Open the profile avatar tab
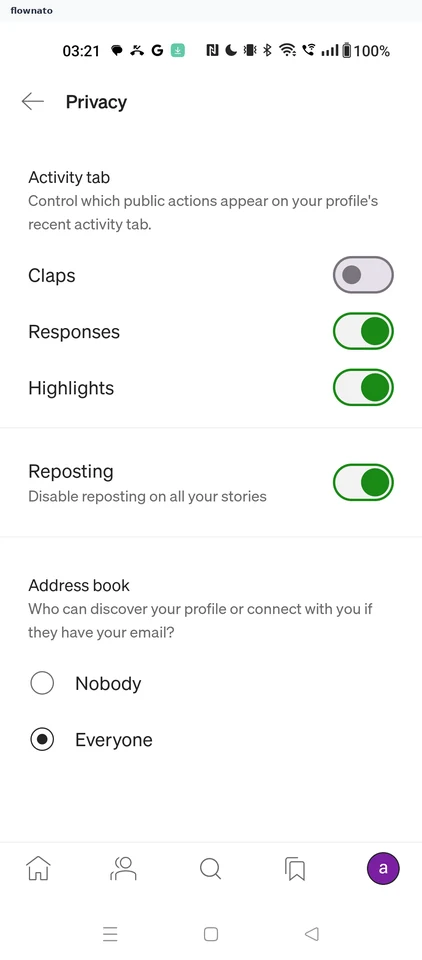Viewport: 422px width, 960px height. click(x=383, y=868)
